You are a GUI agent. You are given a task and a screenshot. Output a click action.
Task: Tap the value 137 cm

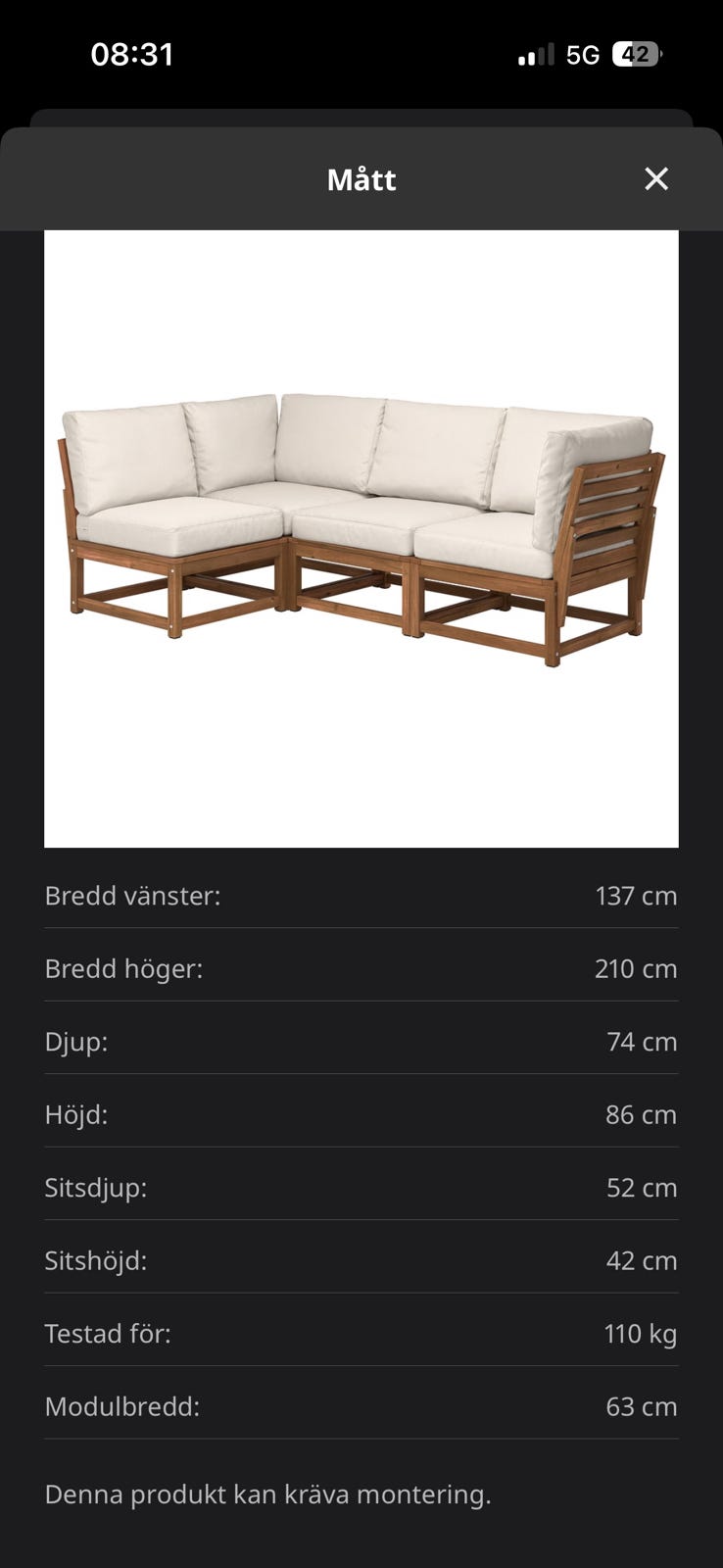coord(636,895)
